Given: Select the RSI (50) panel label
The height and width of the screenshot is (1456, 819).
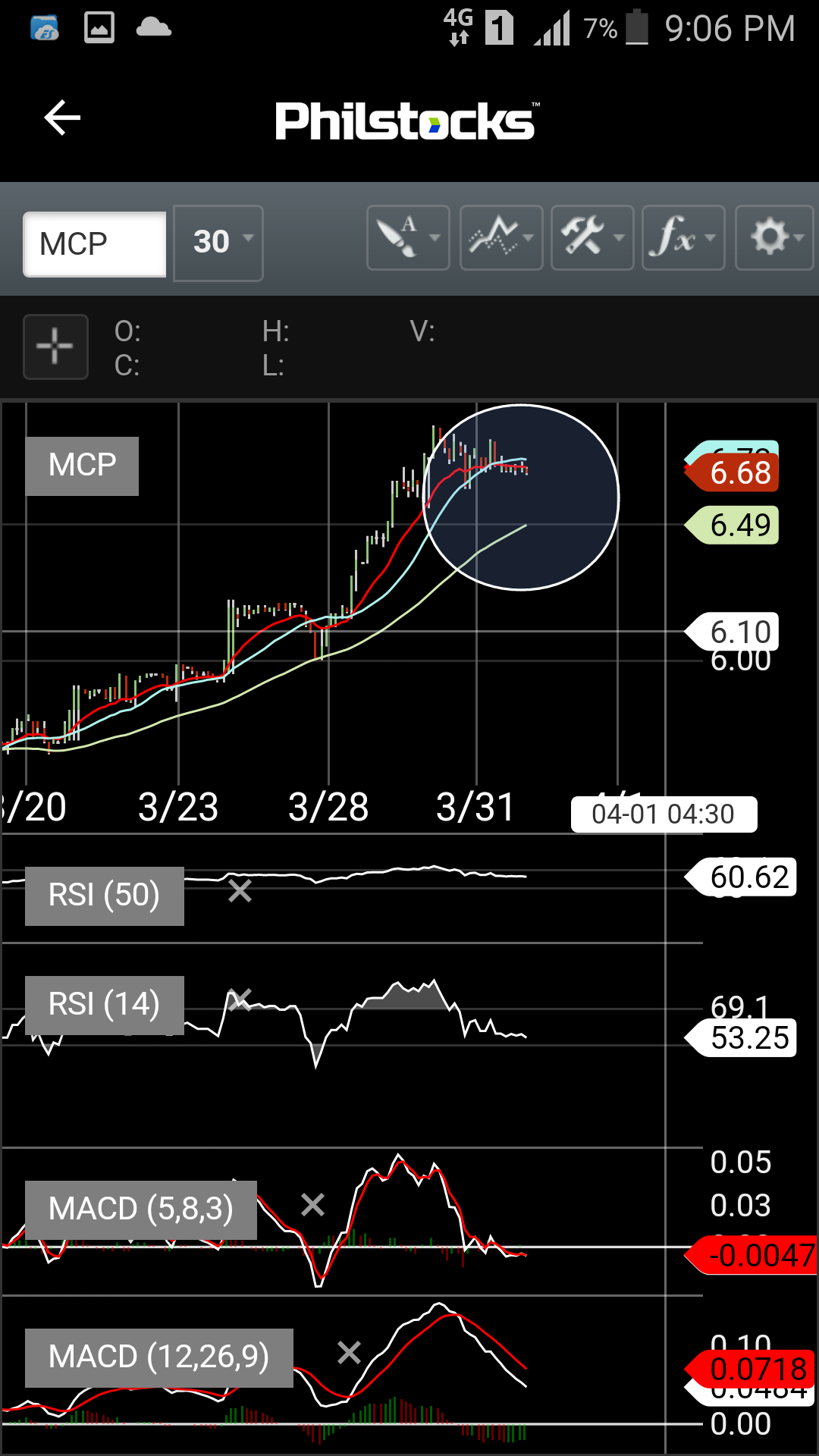Looking at the screenshot, I should [104, 896].
